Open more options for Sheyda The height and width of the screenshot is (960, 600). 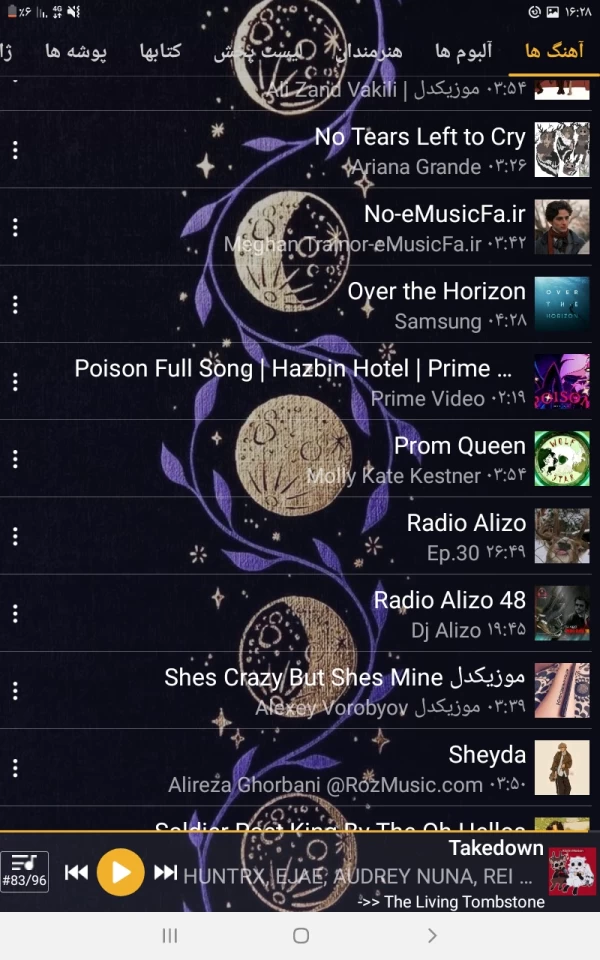click(15, 768)
